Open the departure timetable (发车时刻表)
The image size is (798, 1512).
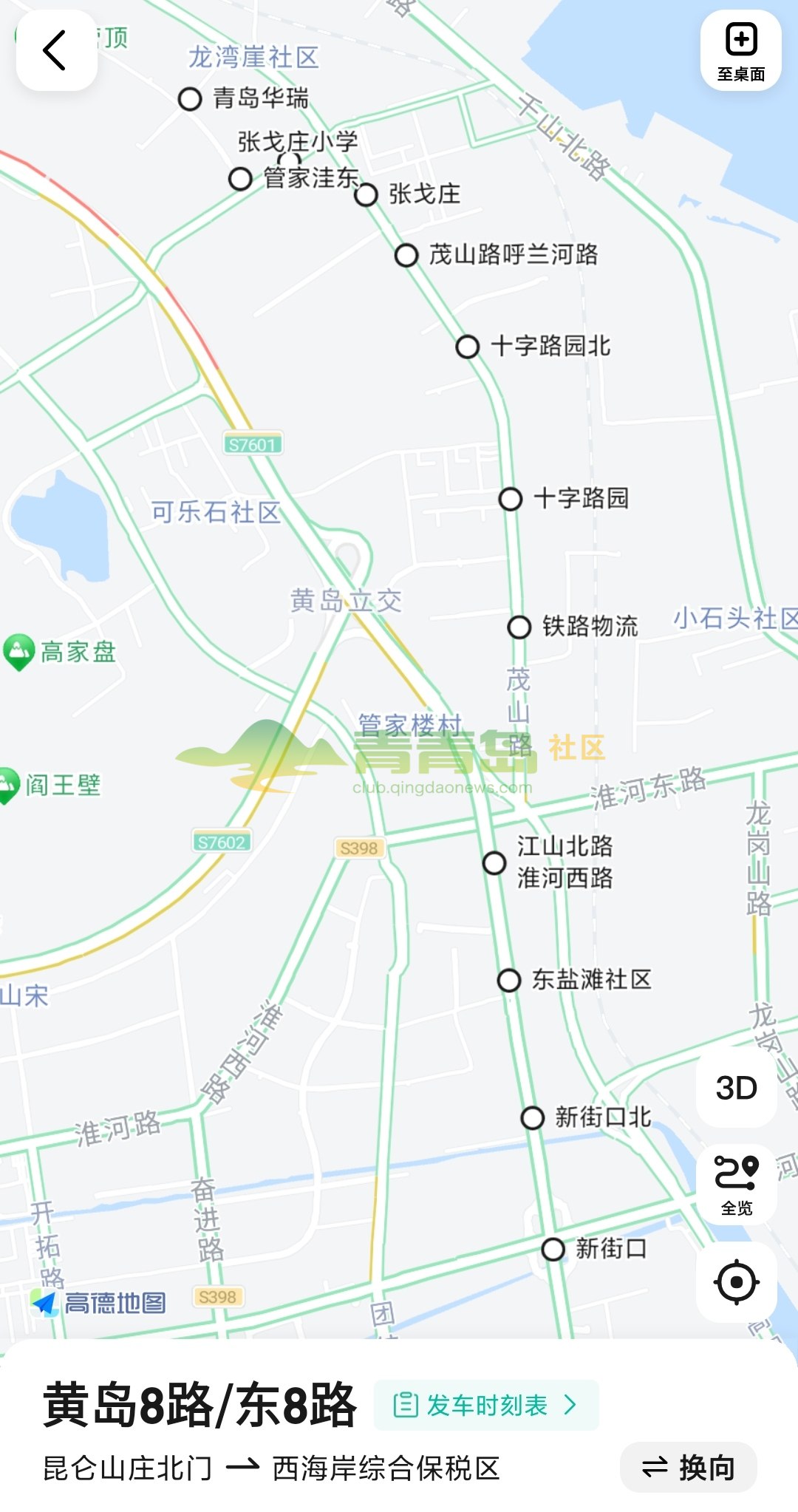pos(485,1405)
